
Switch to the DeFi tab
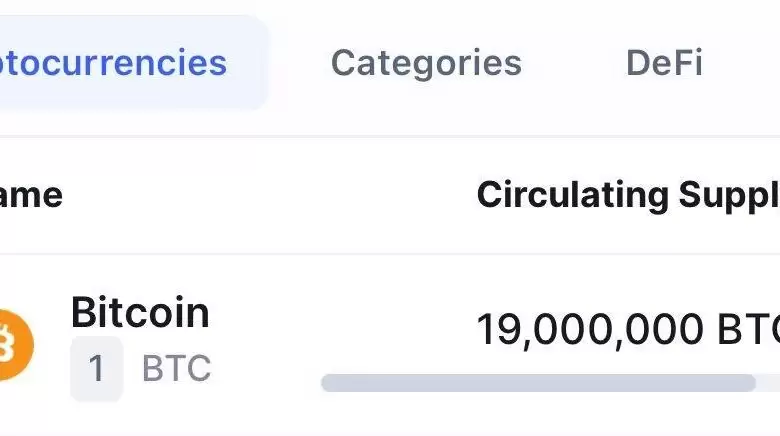click(664, 63)
